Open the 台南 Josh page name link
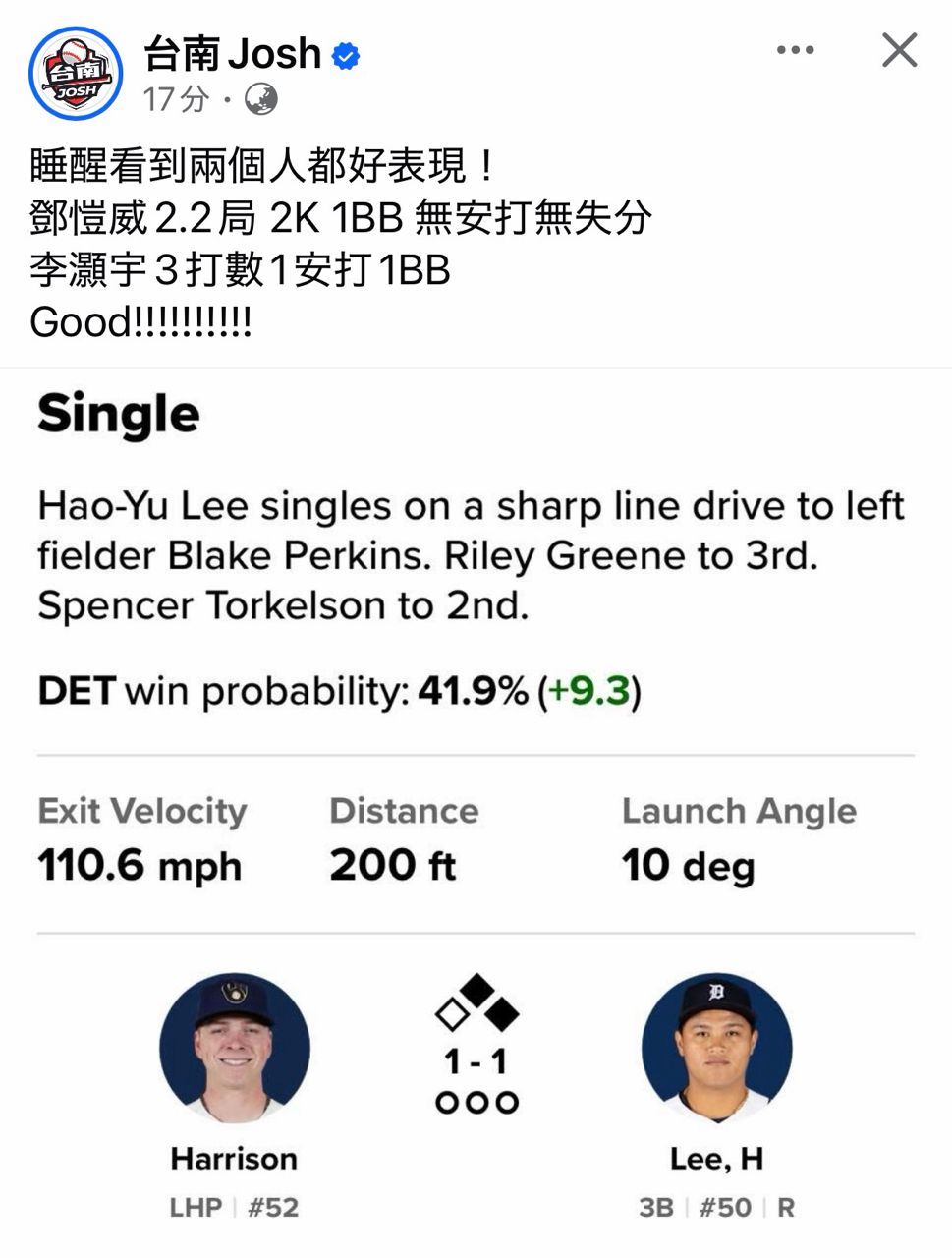The image size is (952, 1258). tap(233, 53)
